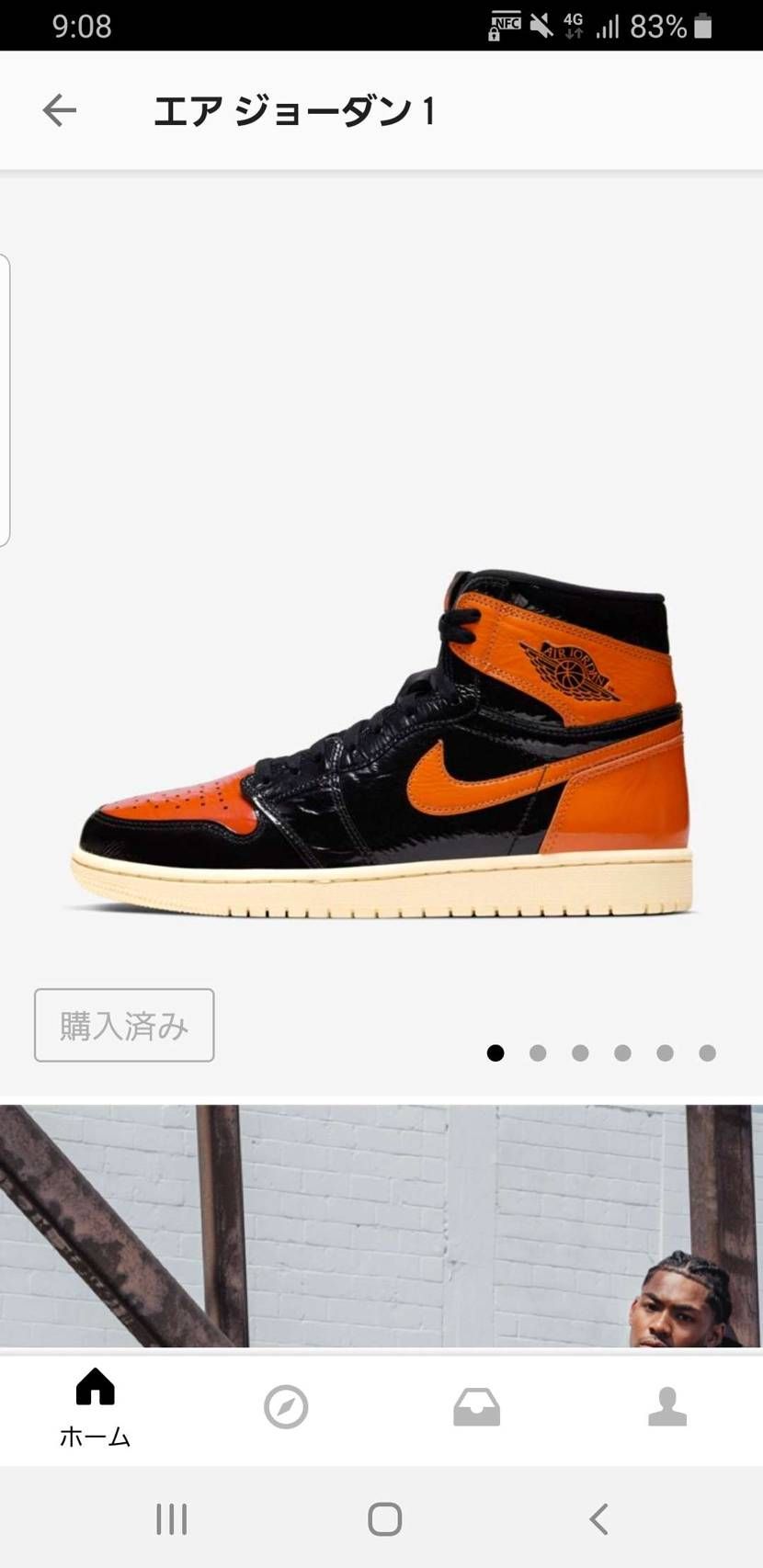This screenshot has width=763, height=1568.
Task: Open the profile tab
Action: (667, 1407)
